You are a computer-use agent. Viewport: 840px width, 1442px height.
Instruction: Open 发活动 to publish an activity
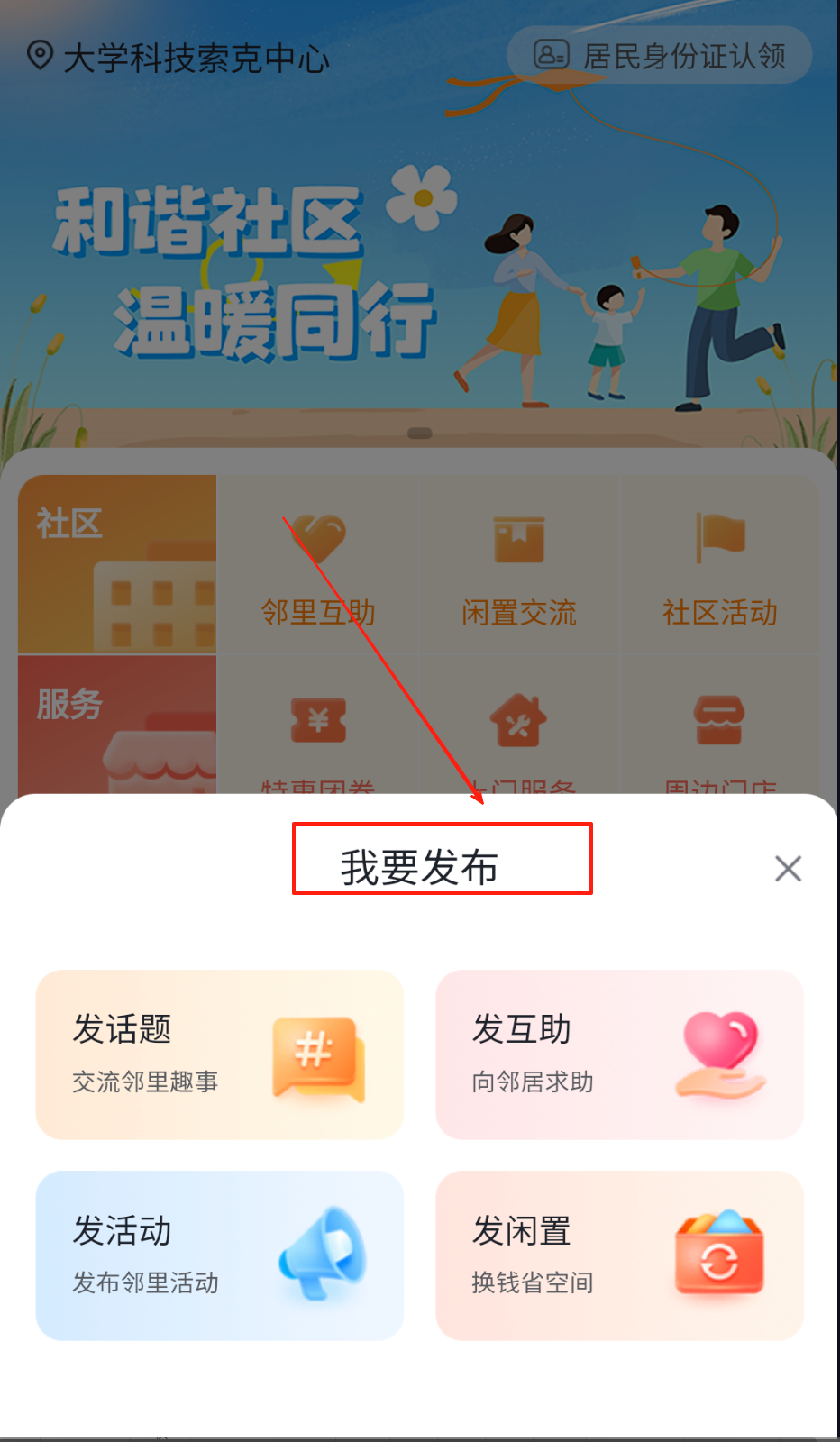(x=219, y=1255)
